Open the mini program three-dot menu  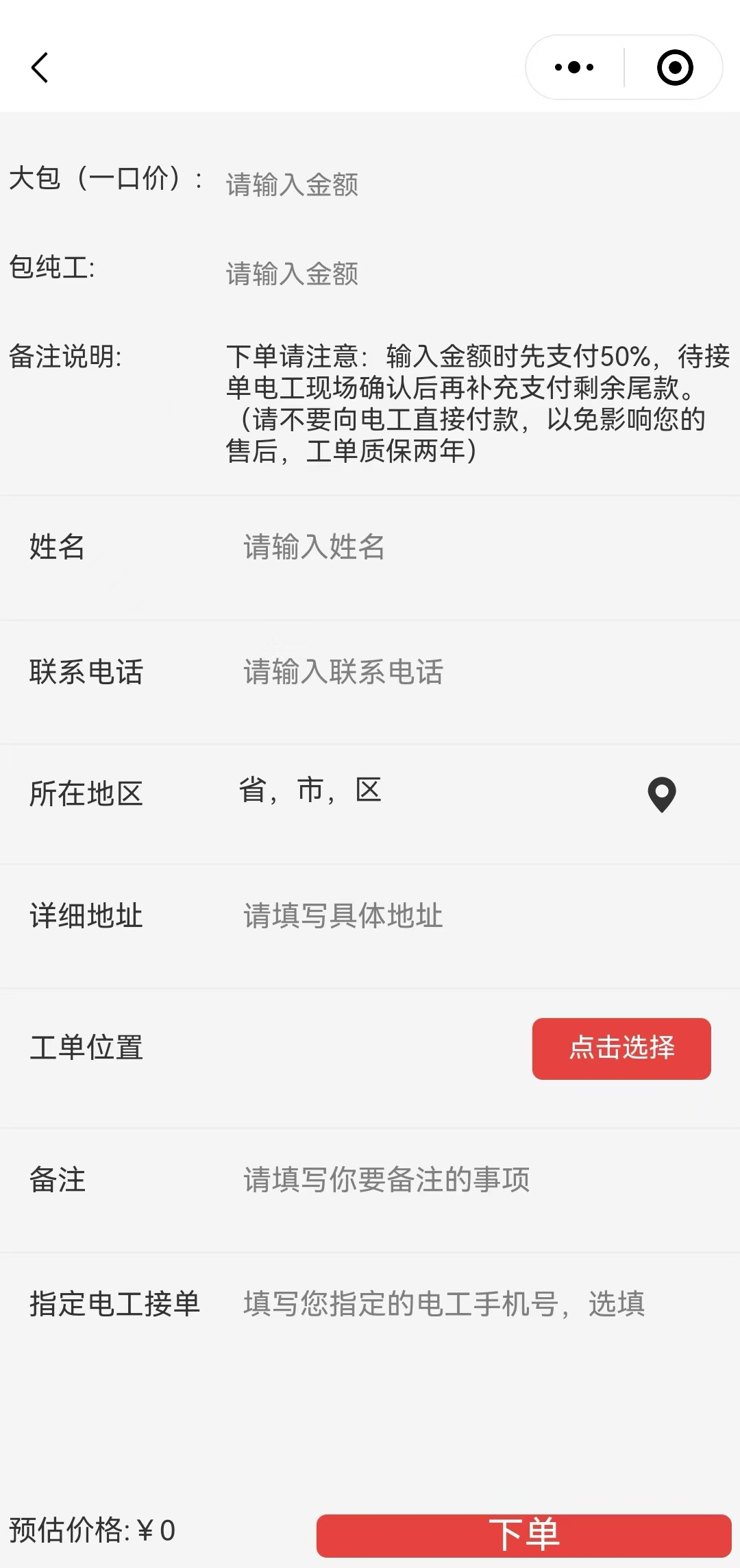pyautogui.click(x=574, y=67)
